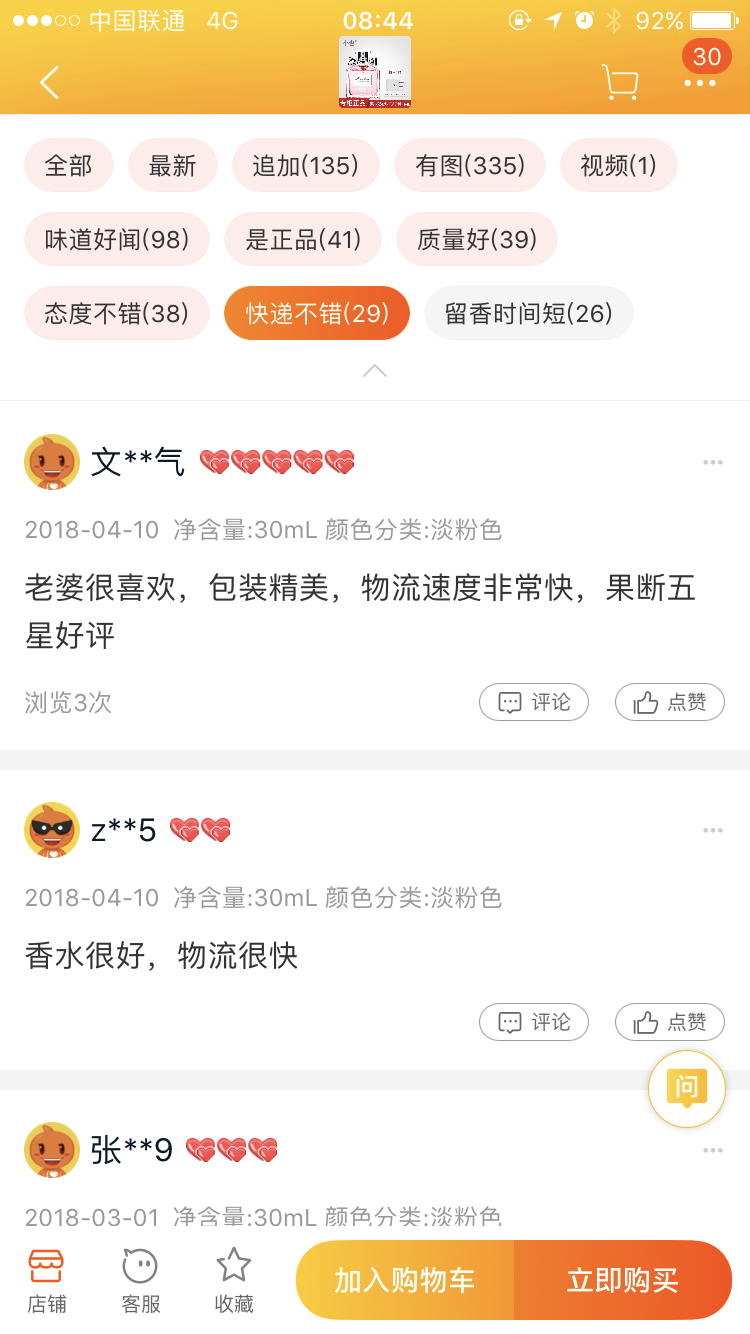This screenshot has width=750, height=1334.
Task: Open the floating 问 ask button
Action: click(687, 1089)
